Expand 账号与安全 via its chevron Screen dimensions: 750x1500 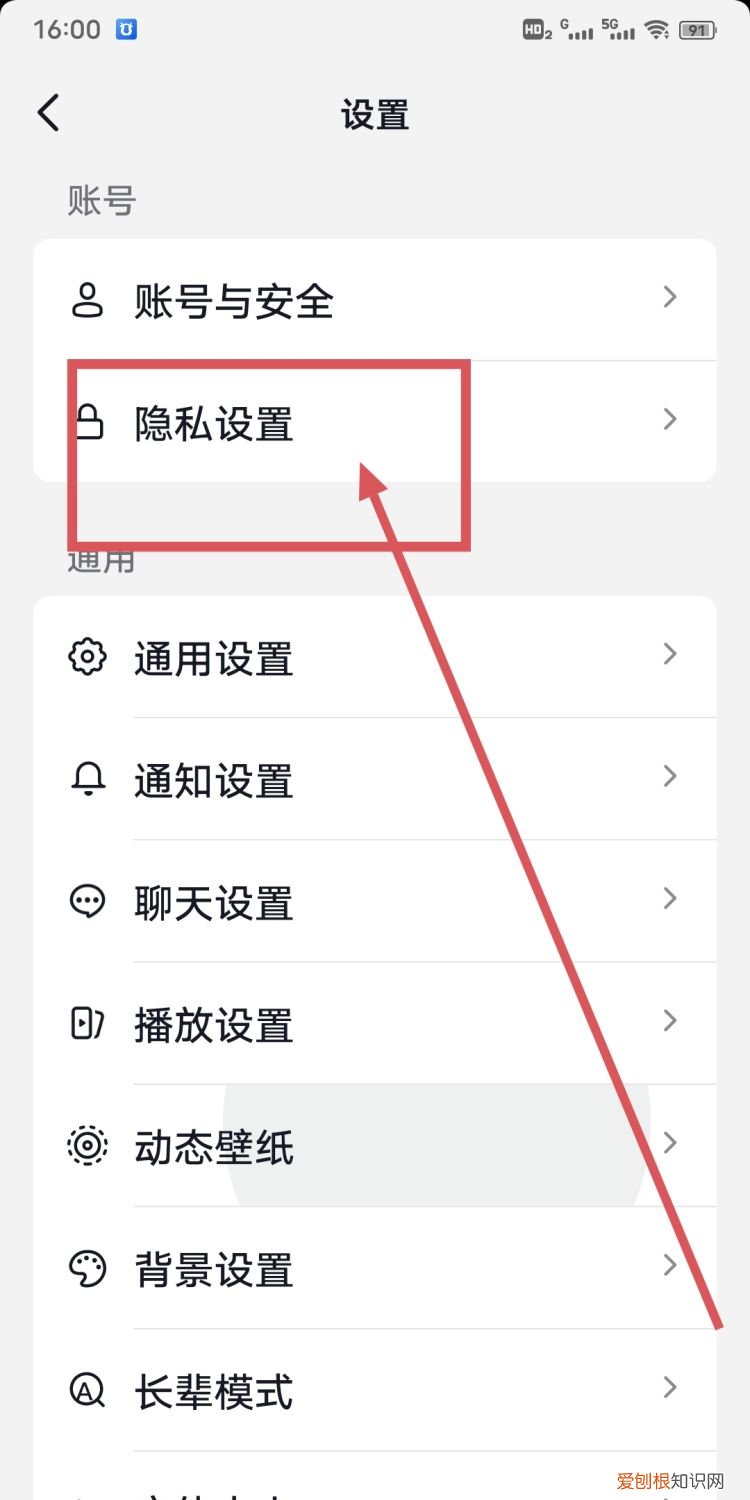point(670,297)
